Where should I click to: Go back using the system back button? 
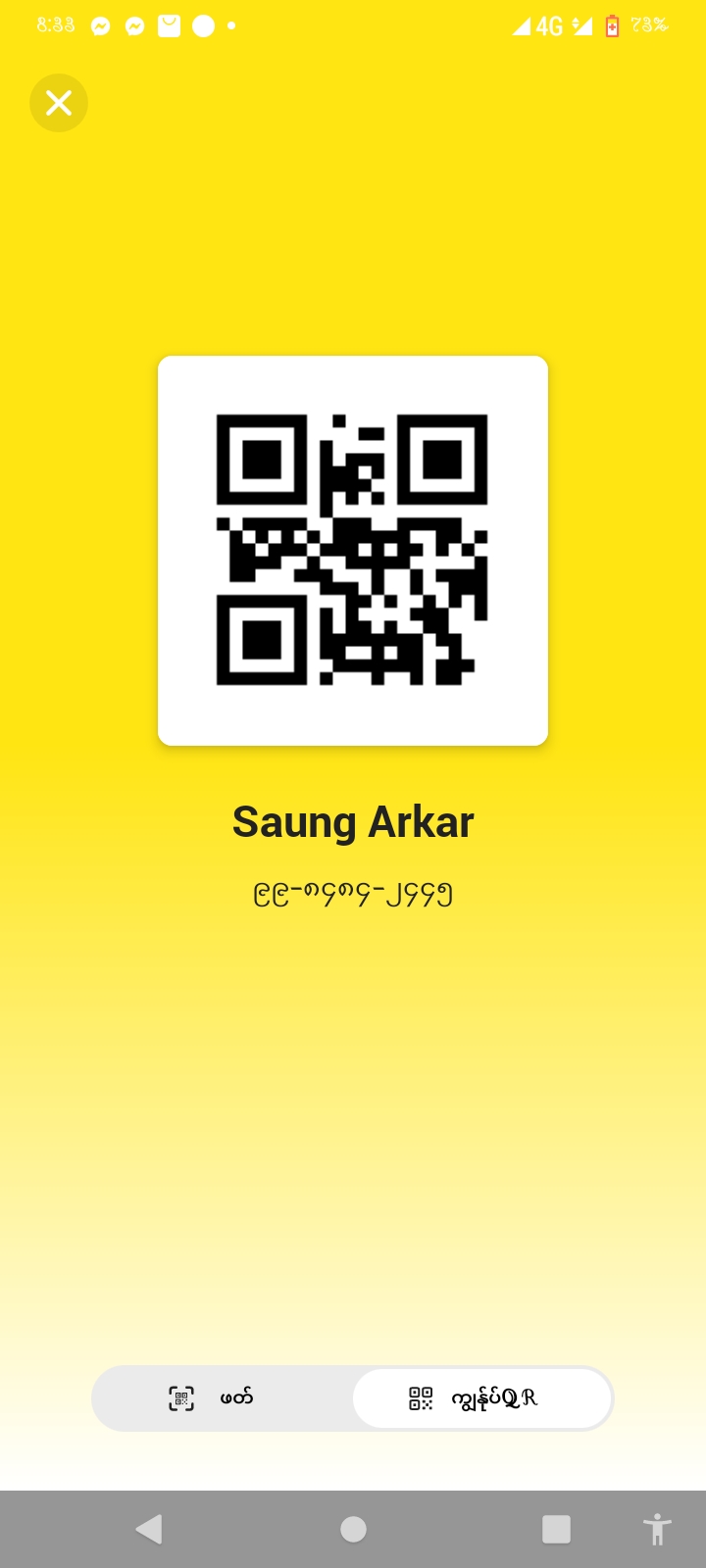click(x=149, y=1529)
